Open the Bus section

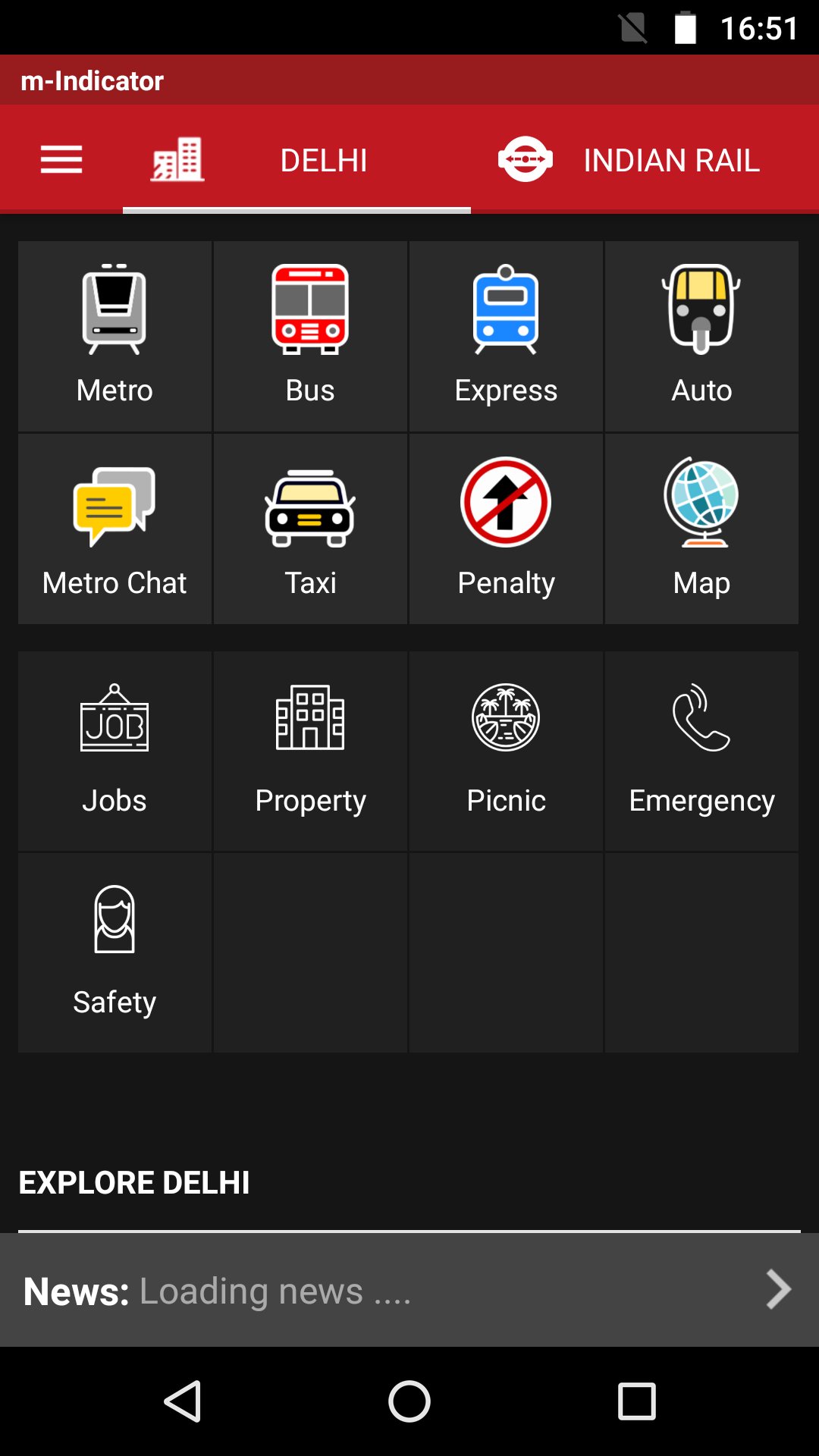[310, 337]
